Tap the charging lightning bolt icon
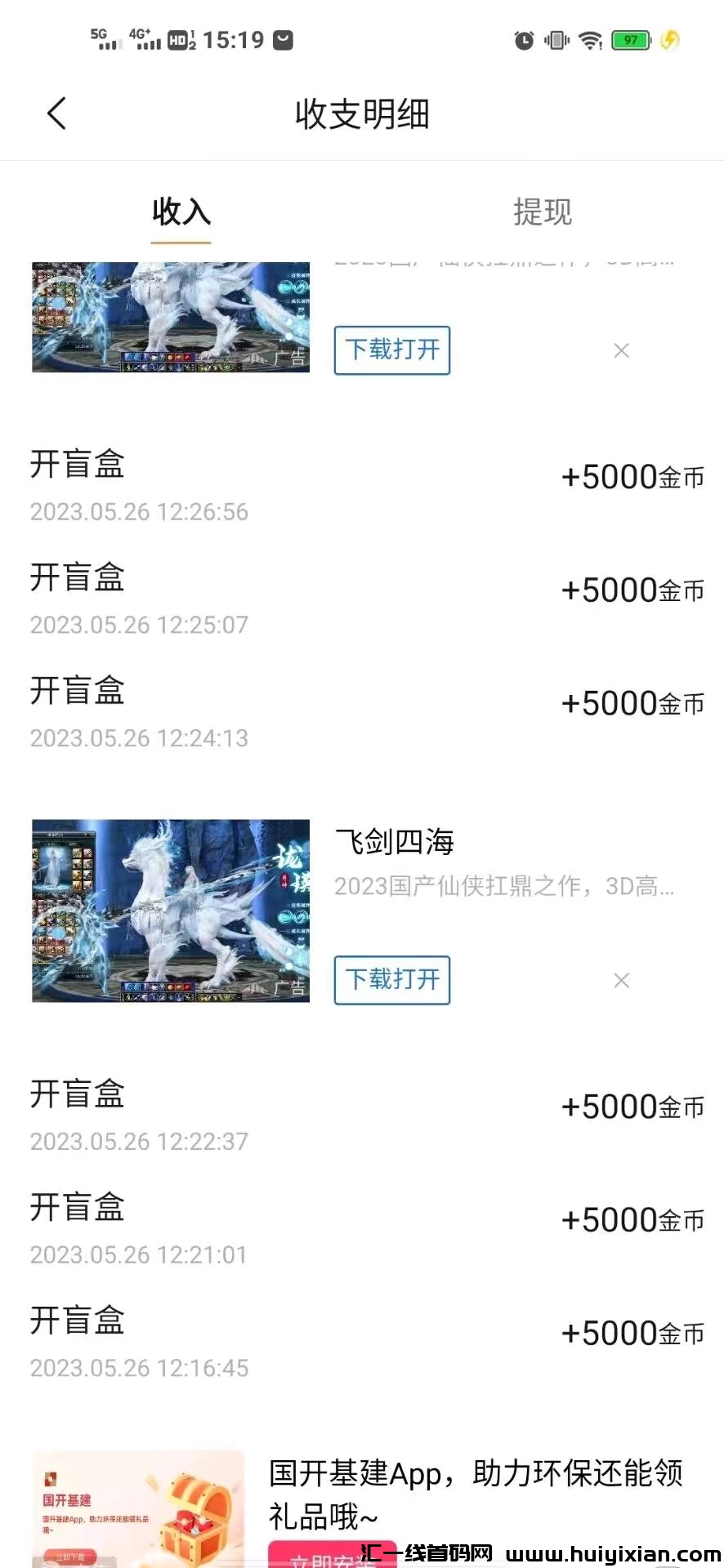This screenshot has width=724, height=1568. point(670,40)
